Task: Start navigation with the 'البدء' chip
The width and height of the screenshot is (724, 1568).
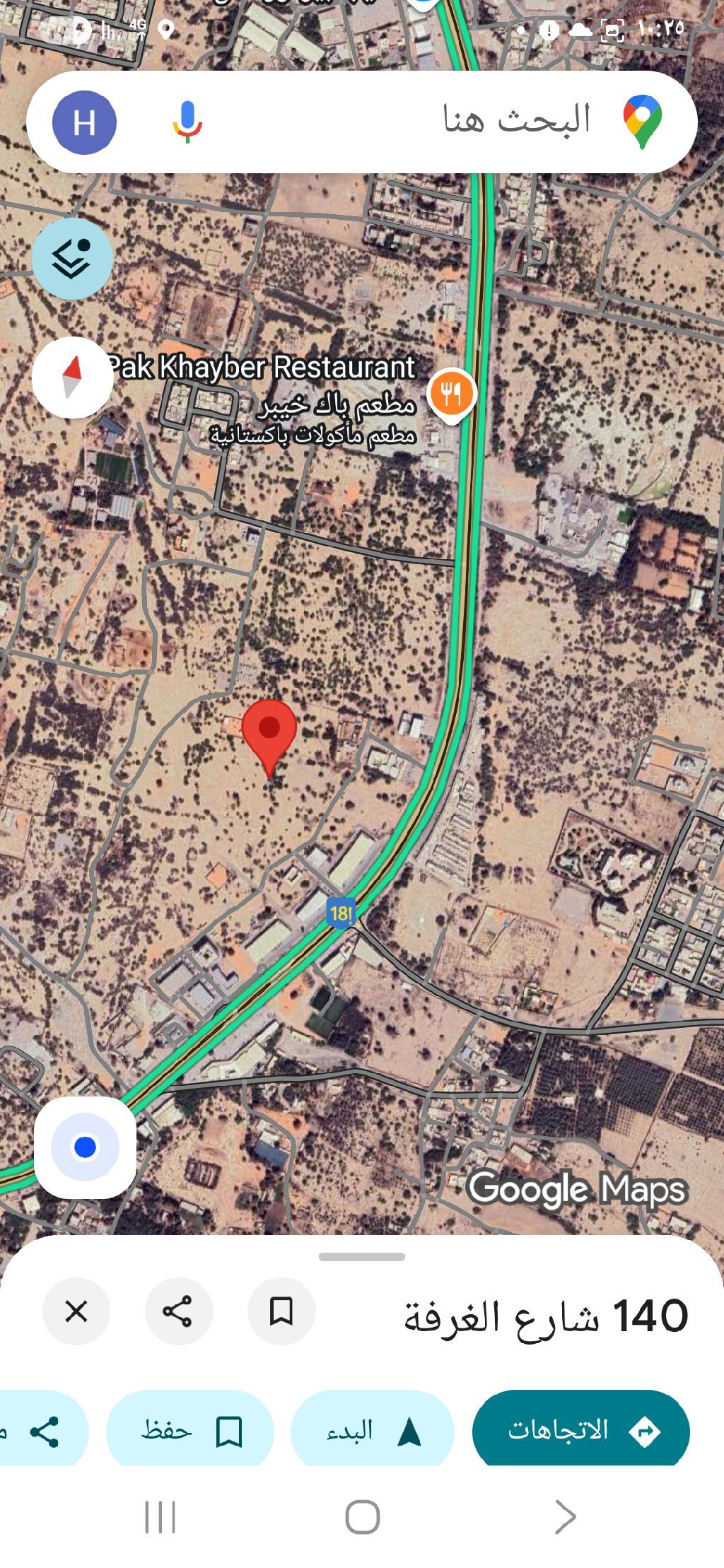Action: (373, 1430)
